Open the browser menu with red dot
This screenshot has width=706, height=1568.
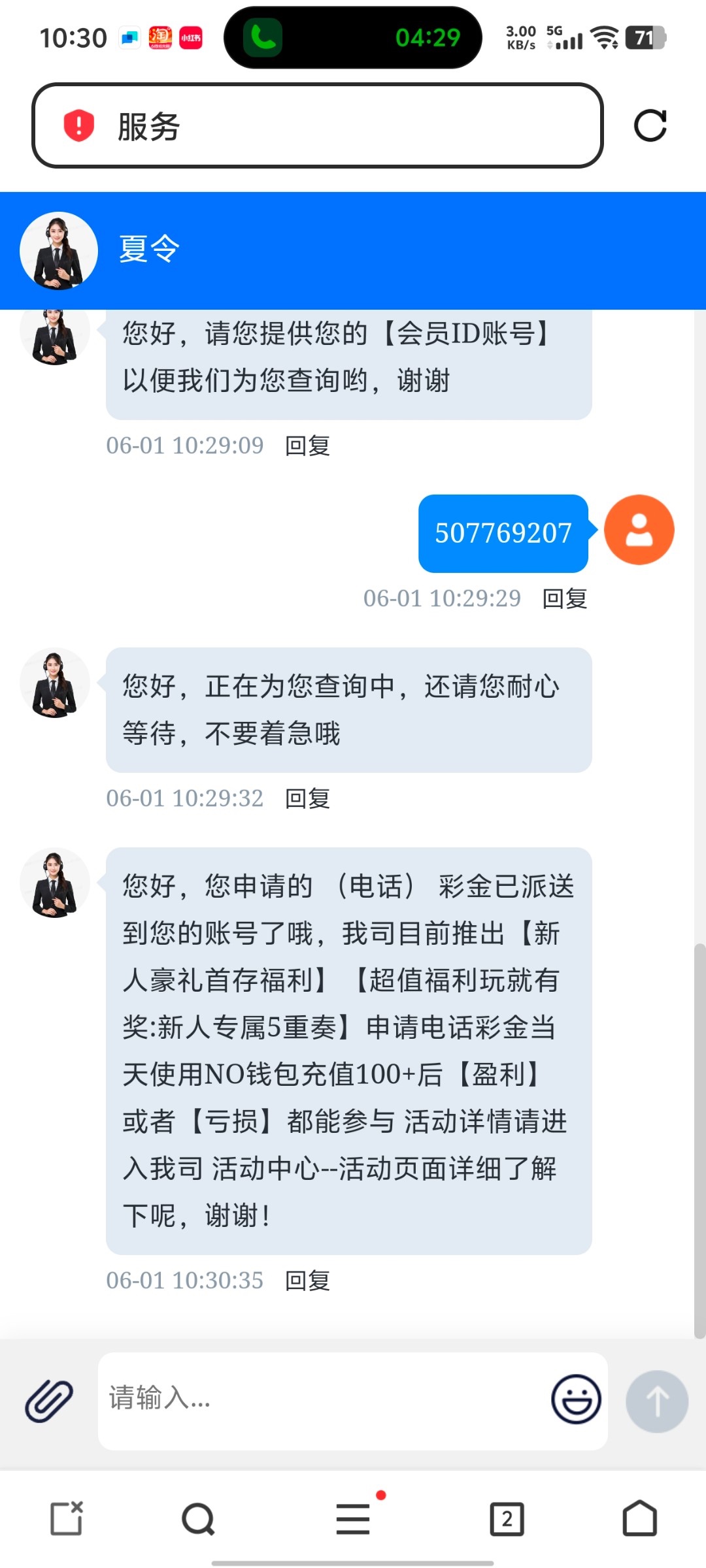click(x=352, y=1518)
